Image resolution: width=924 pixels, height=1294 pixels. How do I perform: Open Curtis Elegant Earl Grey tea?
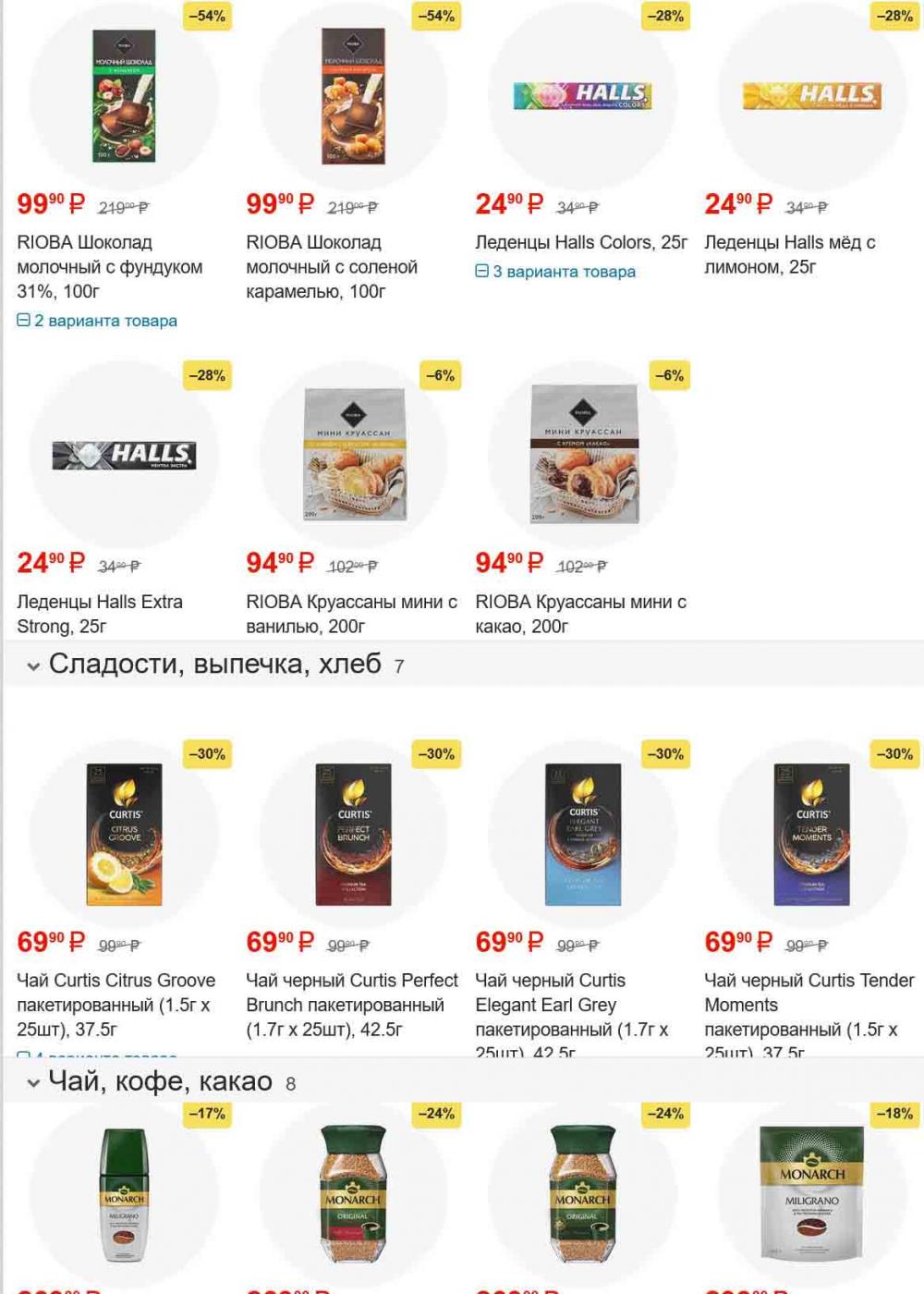(582, 835)
